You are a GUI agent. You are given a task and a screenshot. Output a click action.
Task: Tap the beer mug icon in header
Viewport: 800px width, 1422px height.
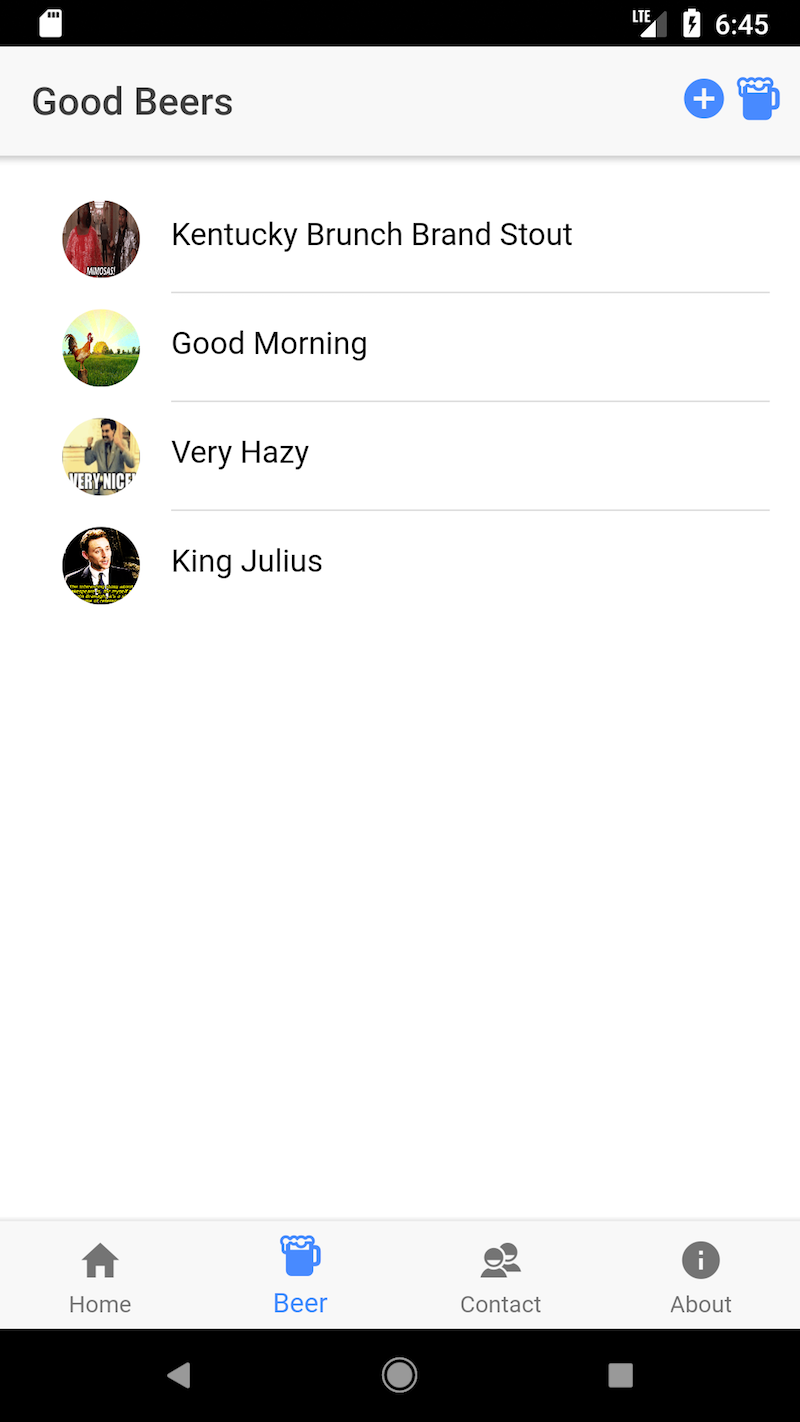pos(758,99)
